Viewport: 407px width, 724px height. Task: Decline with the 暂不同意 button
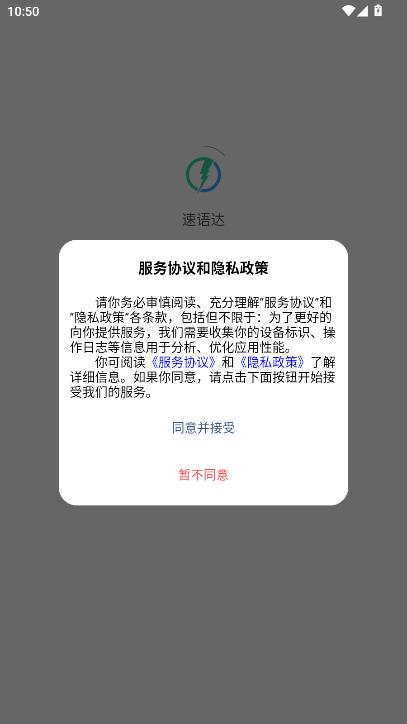click(203, 475)
